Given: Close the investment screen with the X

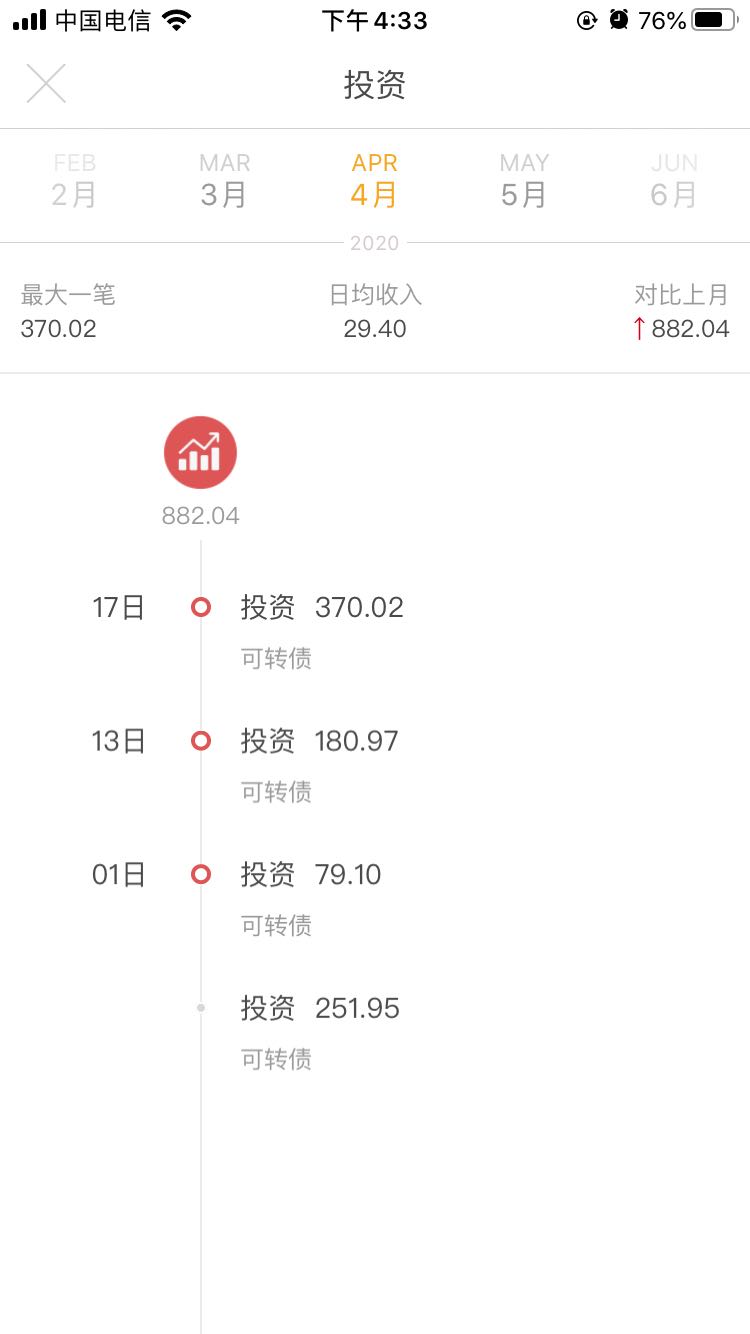Looking at the screenshot, I should point(46,84).
